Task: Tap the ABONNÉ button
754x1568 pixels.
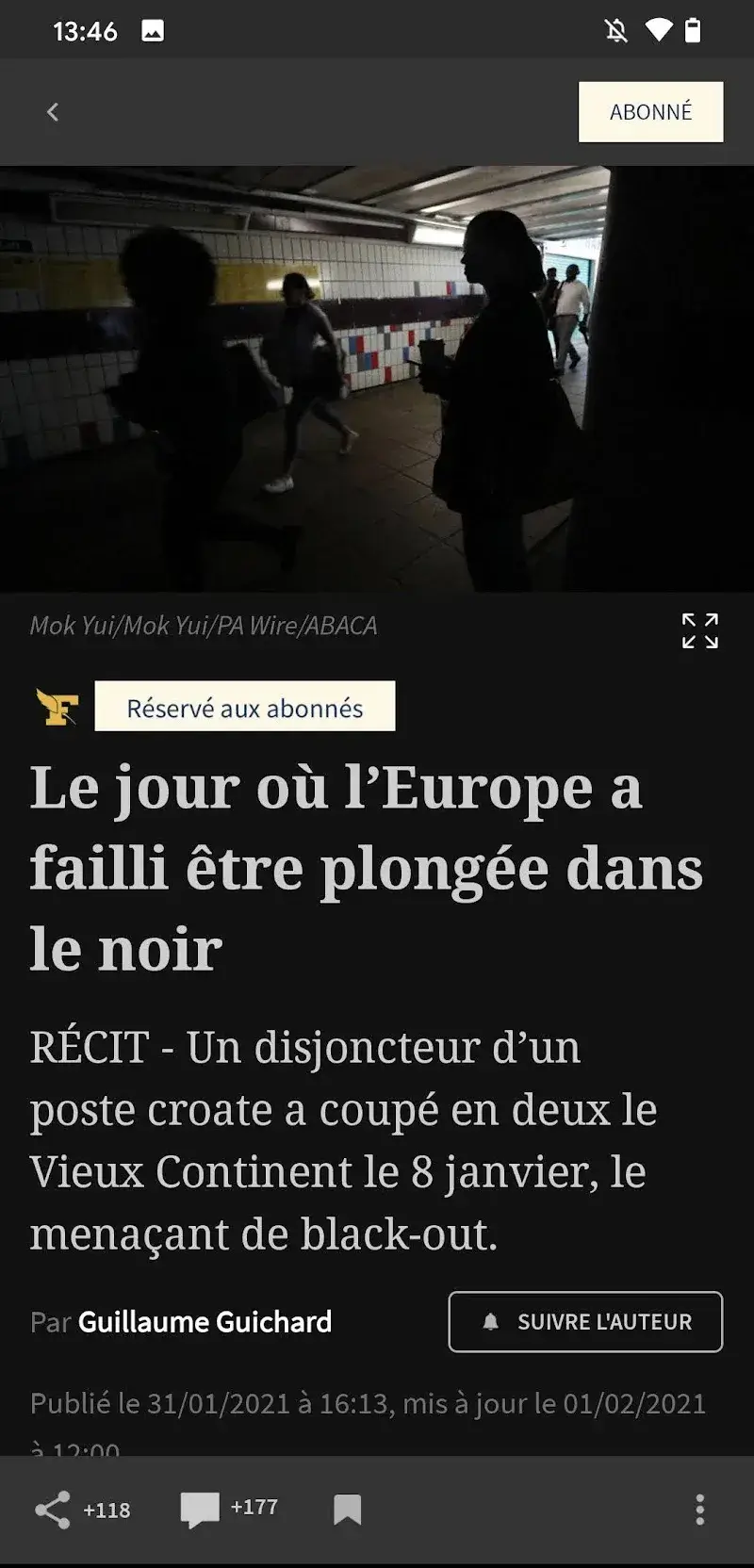Action: [x=650, y=112]
